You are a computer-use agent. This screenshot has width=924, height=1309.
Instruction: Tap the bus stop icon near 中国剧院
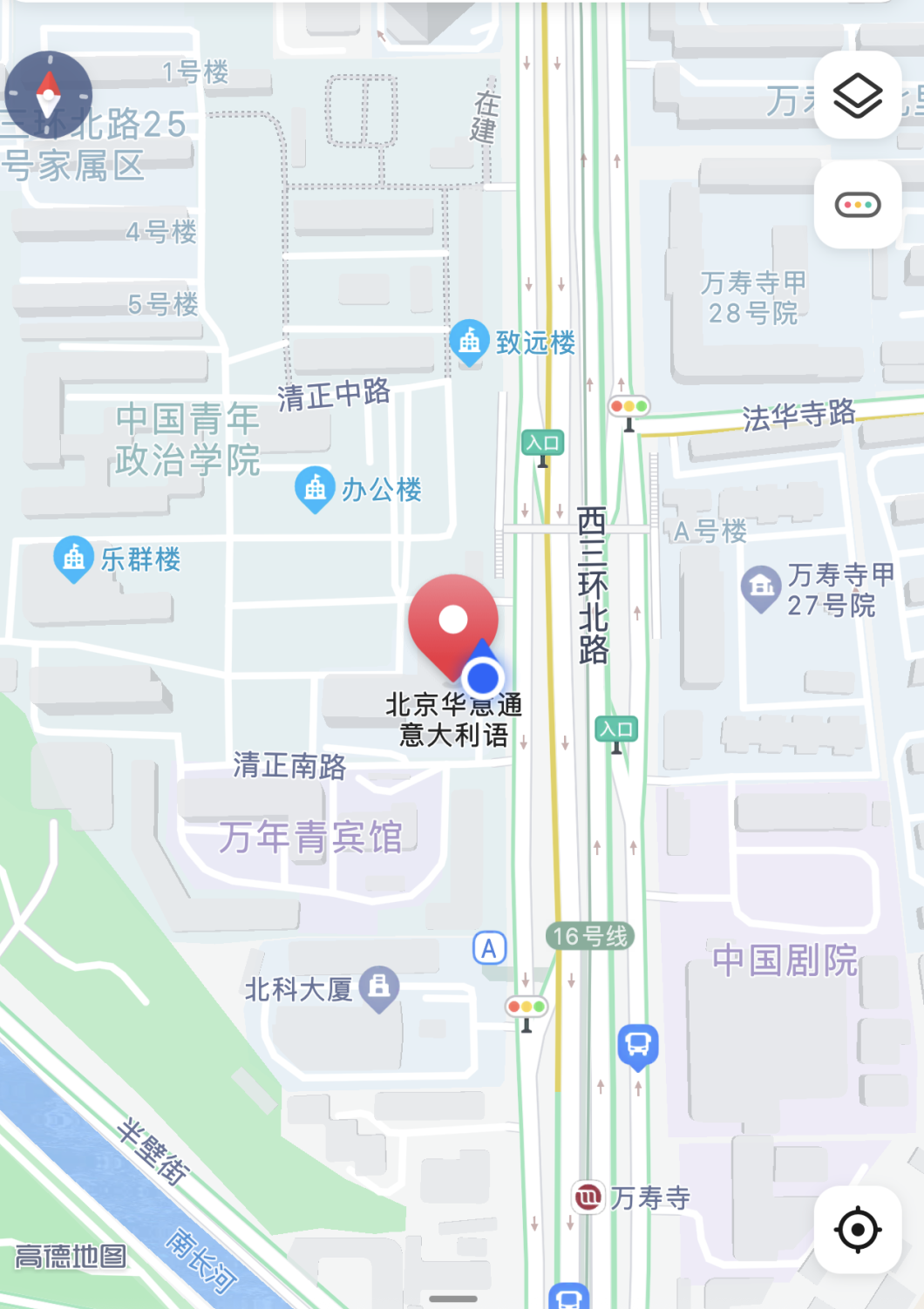(638, 1045)
